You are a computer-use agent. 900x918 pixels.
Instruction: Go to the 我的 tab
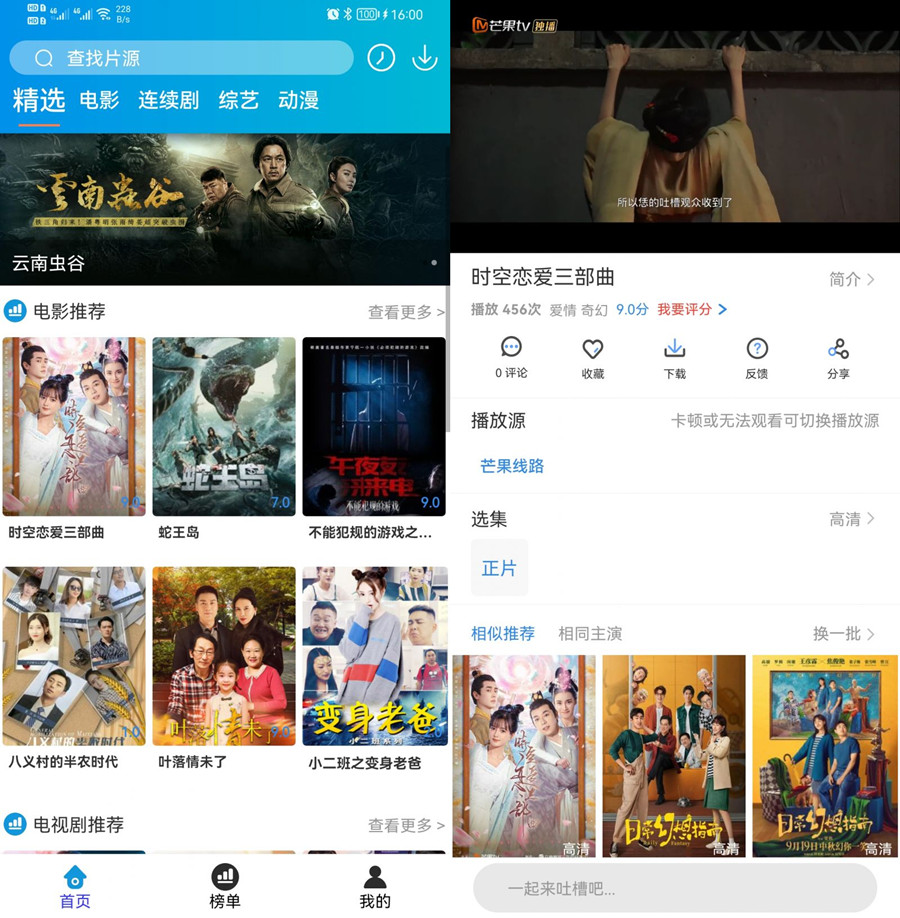(x=375, y=886)
